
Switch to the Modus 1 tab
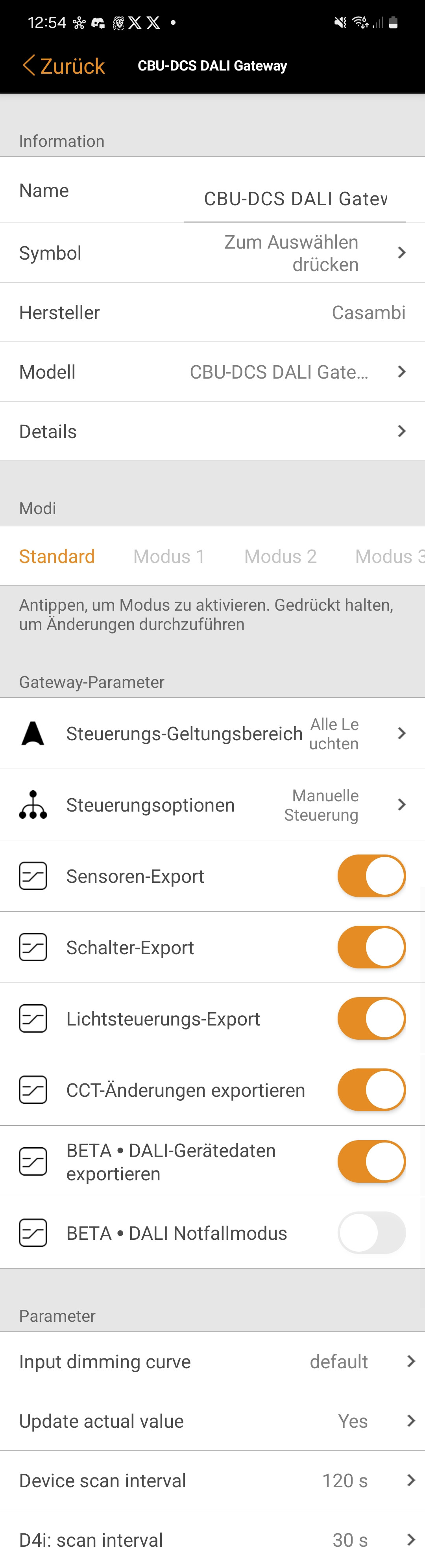click(x=169, y=556)
